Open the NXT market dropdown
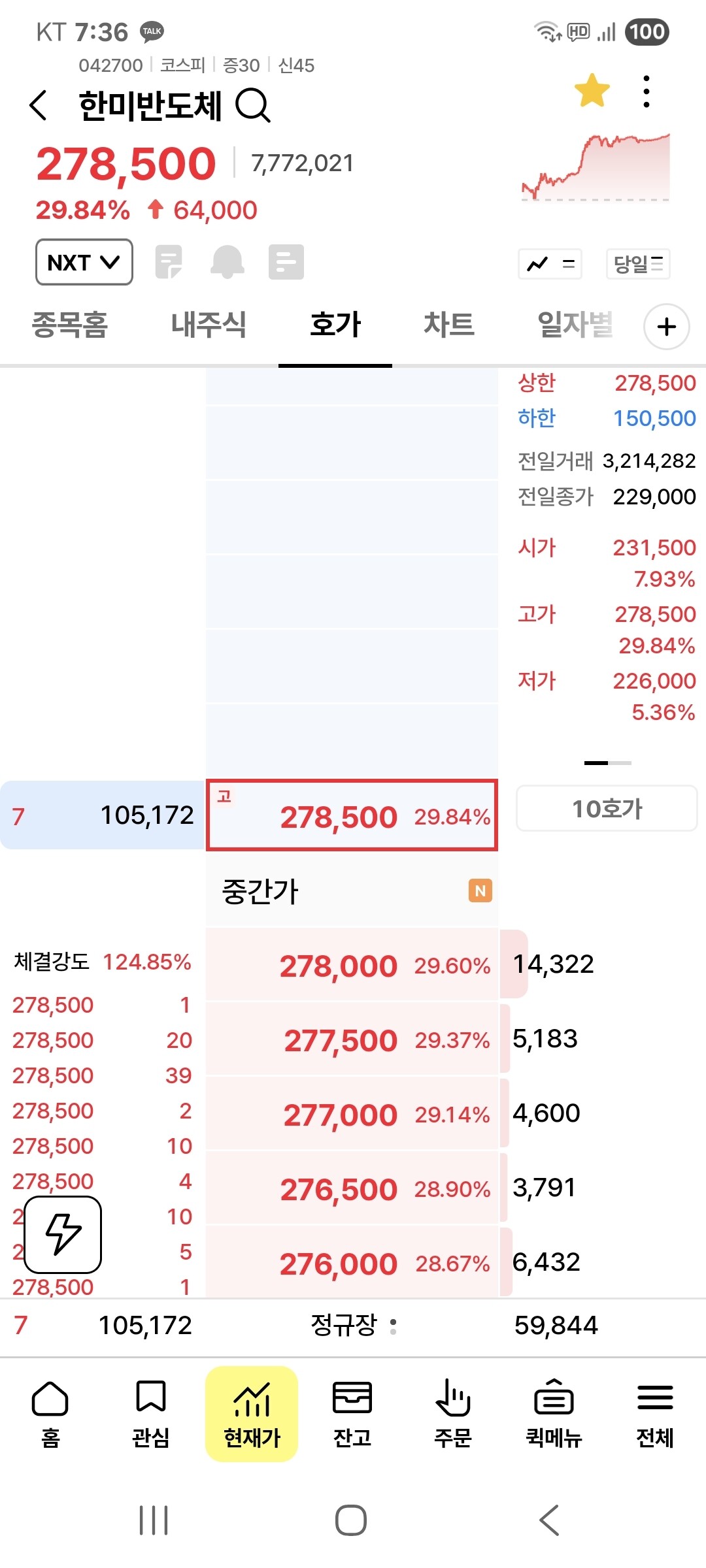Screen dimensions: 706x1568 (x=84, y=262)
